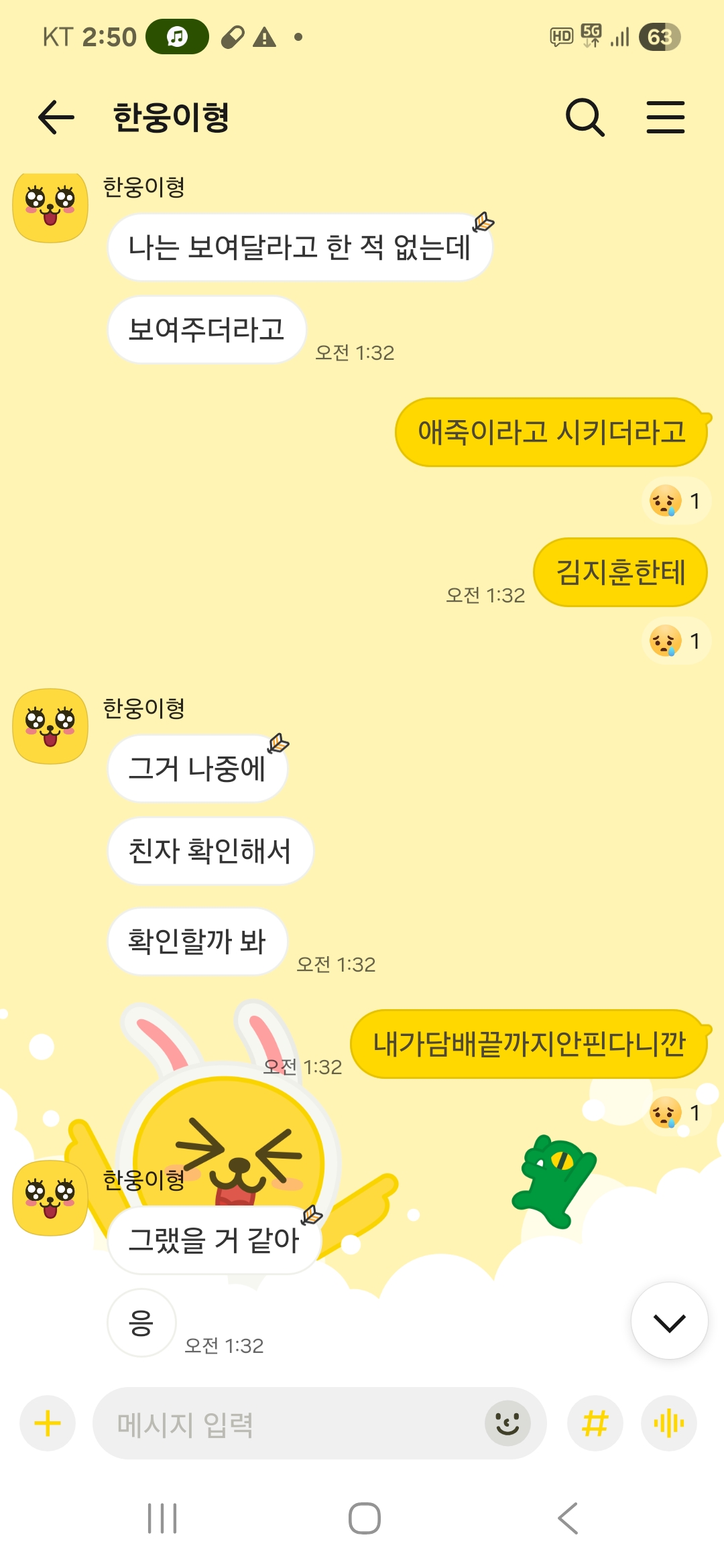Open the emoticon picker in message field
Image resolution: width=724 pixels, height=1568 pixels.
(x=507, y=1423)
